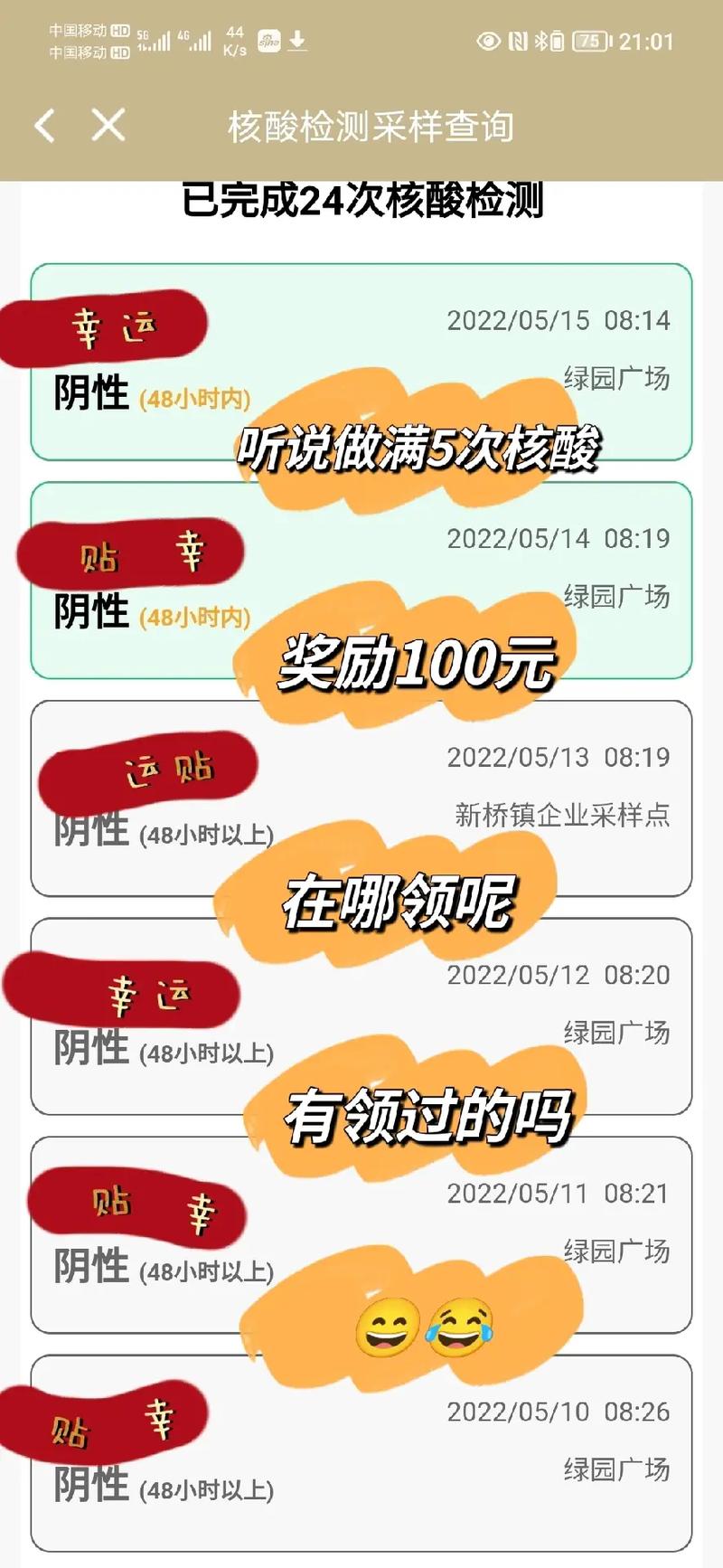Tap the clock showing 21:01
The height and width of the screenshot is (1568, 723).
(647, 40)
